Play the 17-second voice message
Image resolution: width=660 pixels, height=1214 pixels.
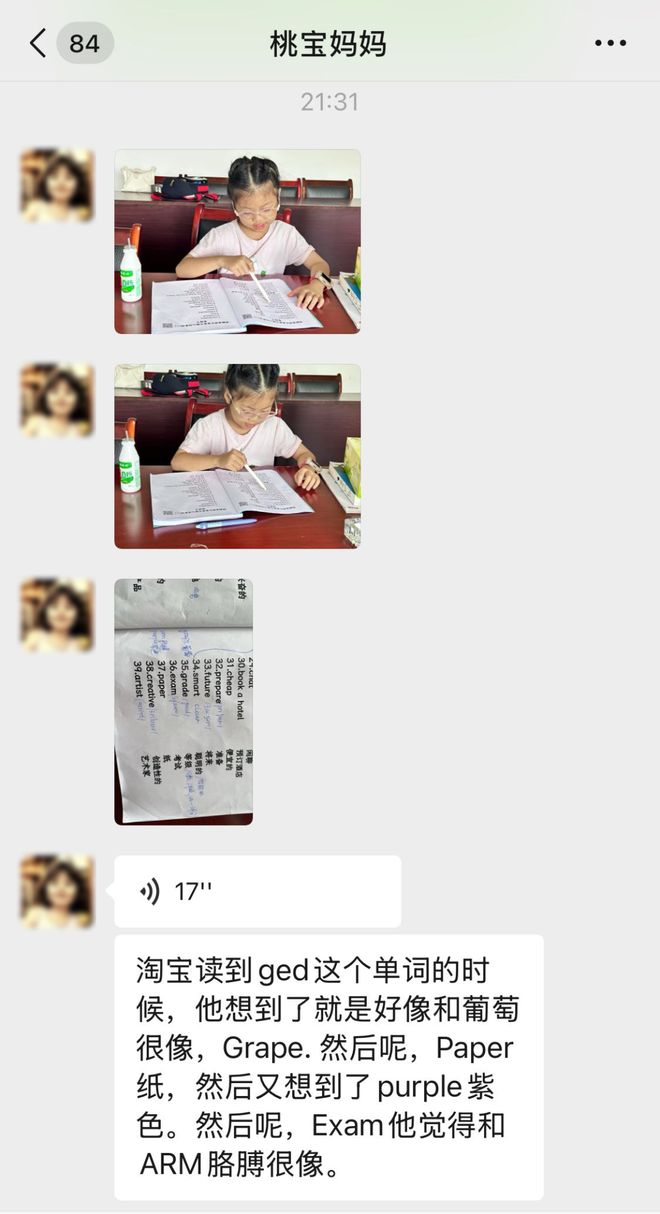[257, 891]
